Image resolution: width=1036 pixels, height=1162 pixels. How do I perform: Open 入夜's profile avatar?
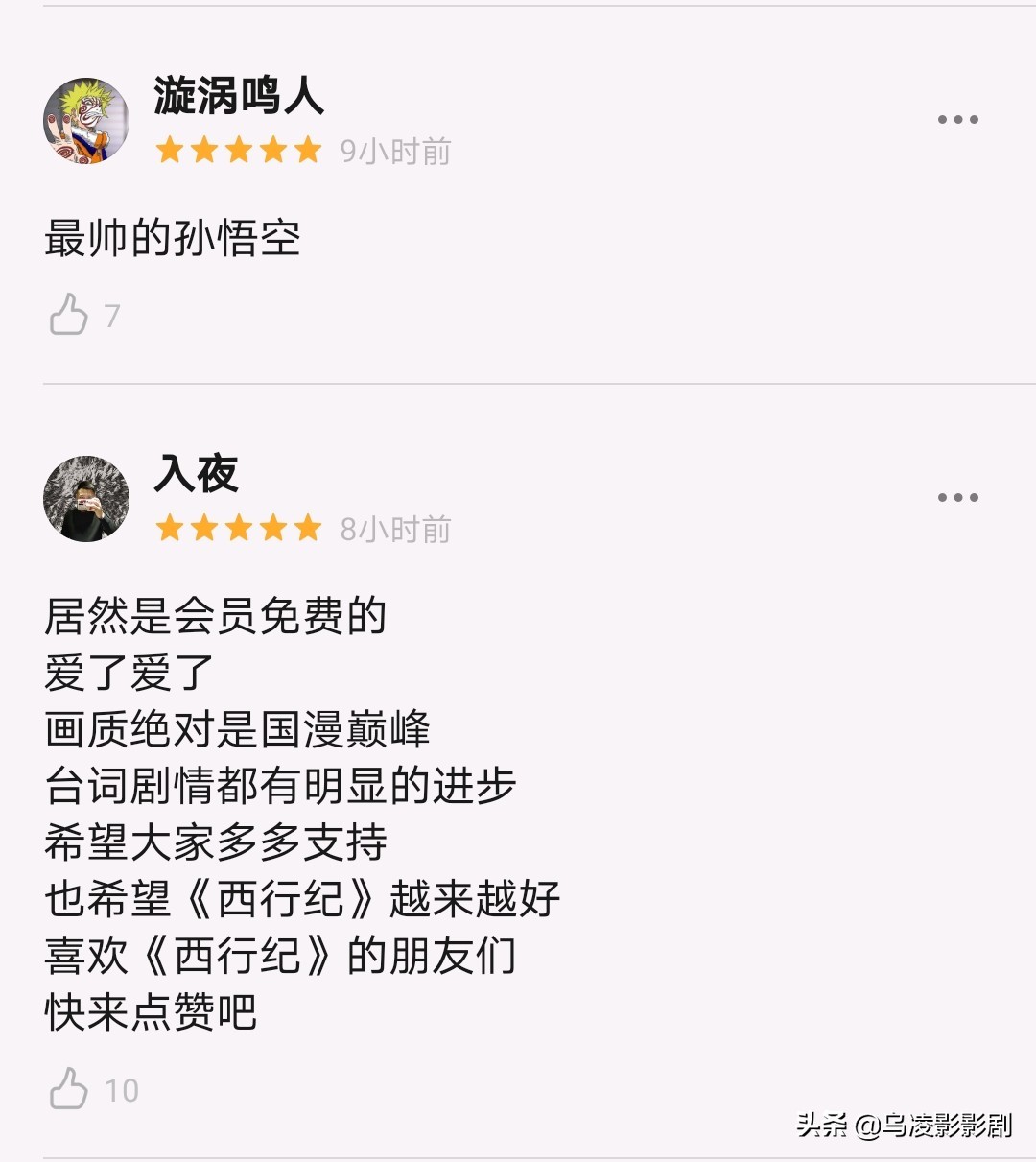86,499
